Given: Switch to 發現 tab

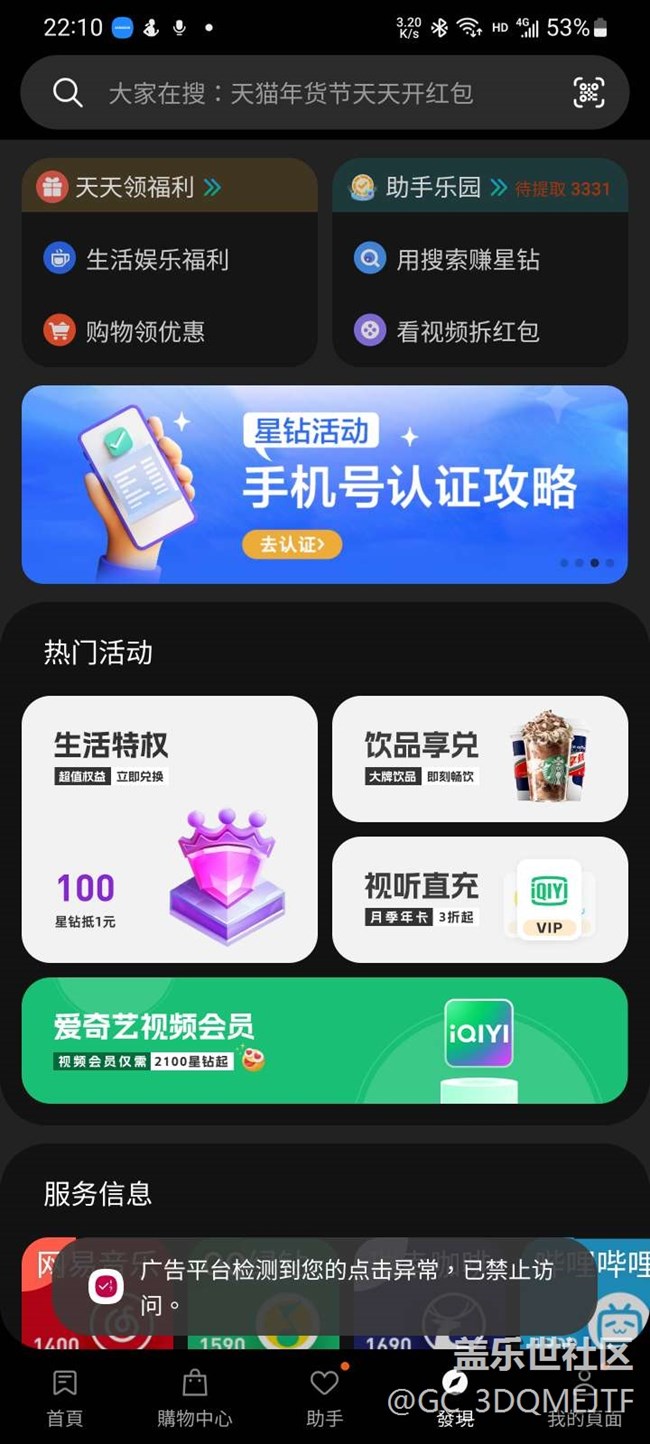Looking at the screenshot, I should [455, 1398].
